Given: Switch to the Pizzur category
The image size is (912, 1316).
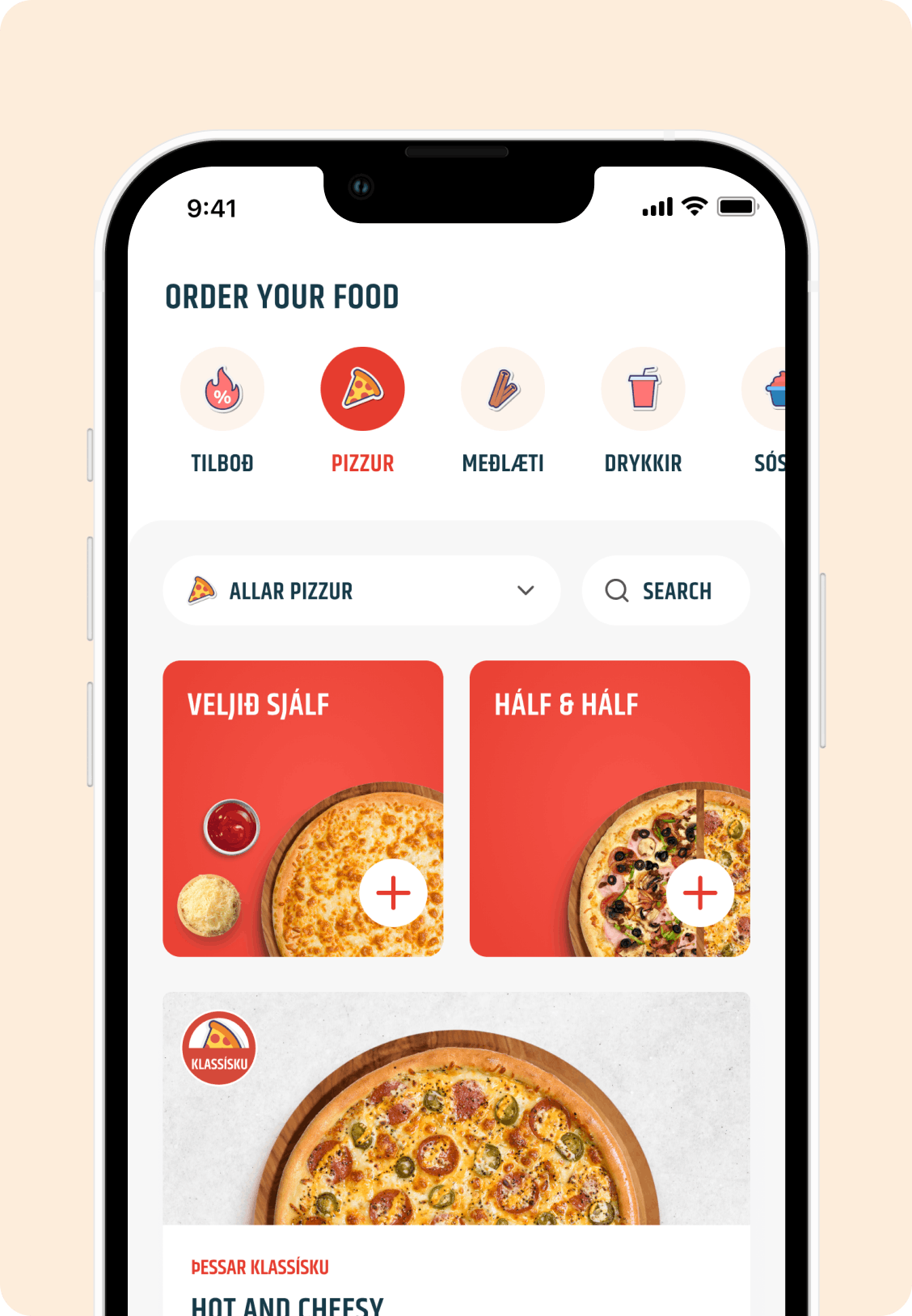Looking at the screenshot, I should click(362, 390).
